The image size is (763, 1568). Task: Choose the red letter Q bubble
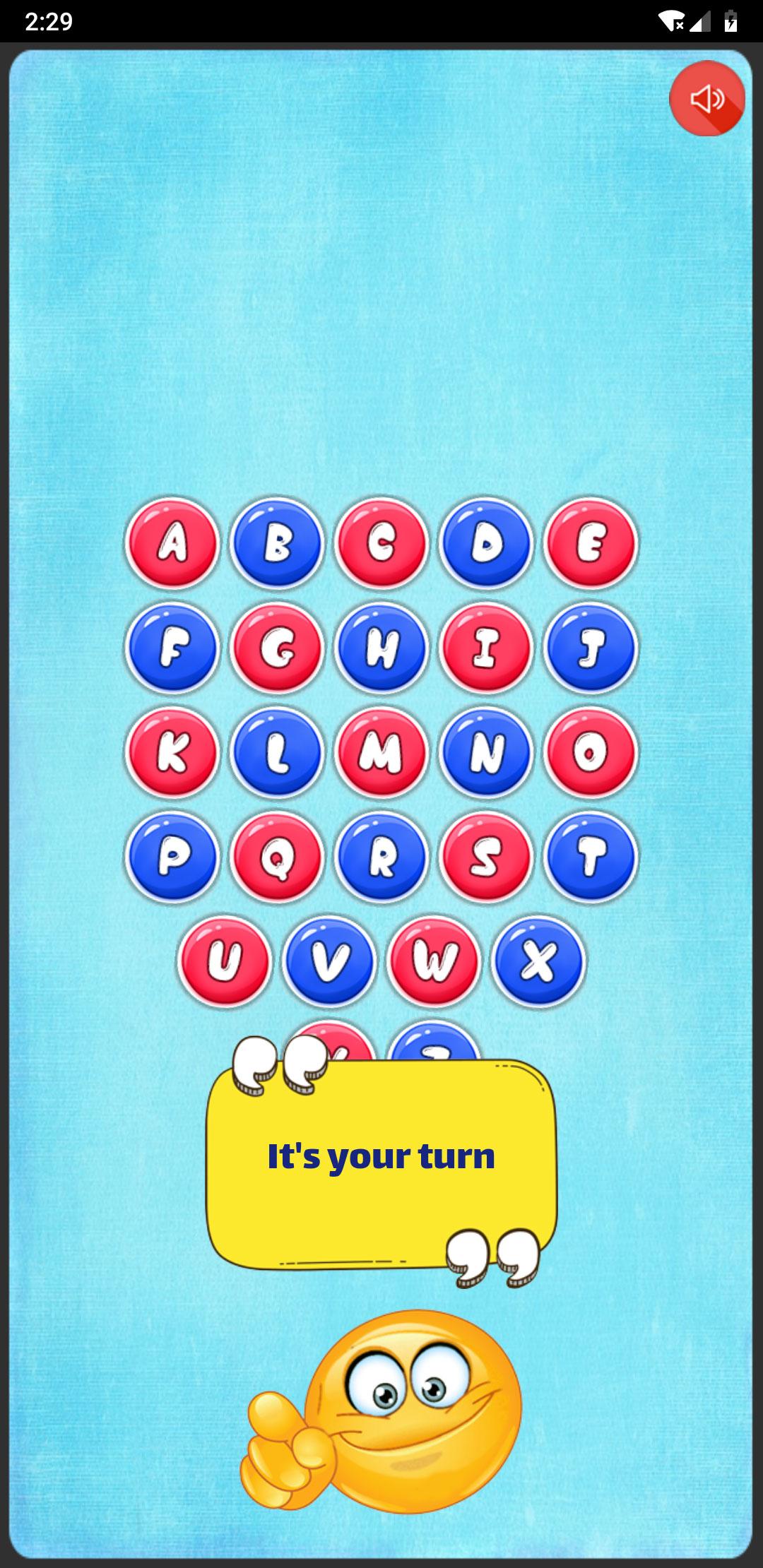(x=277, y=857)
